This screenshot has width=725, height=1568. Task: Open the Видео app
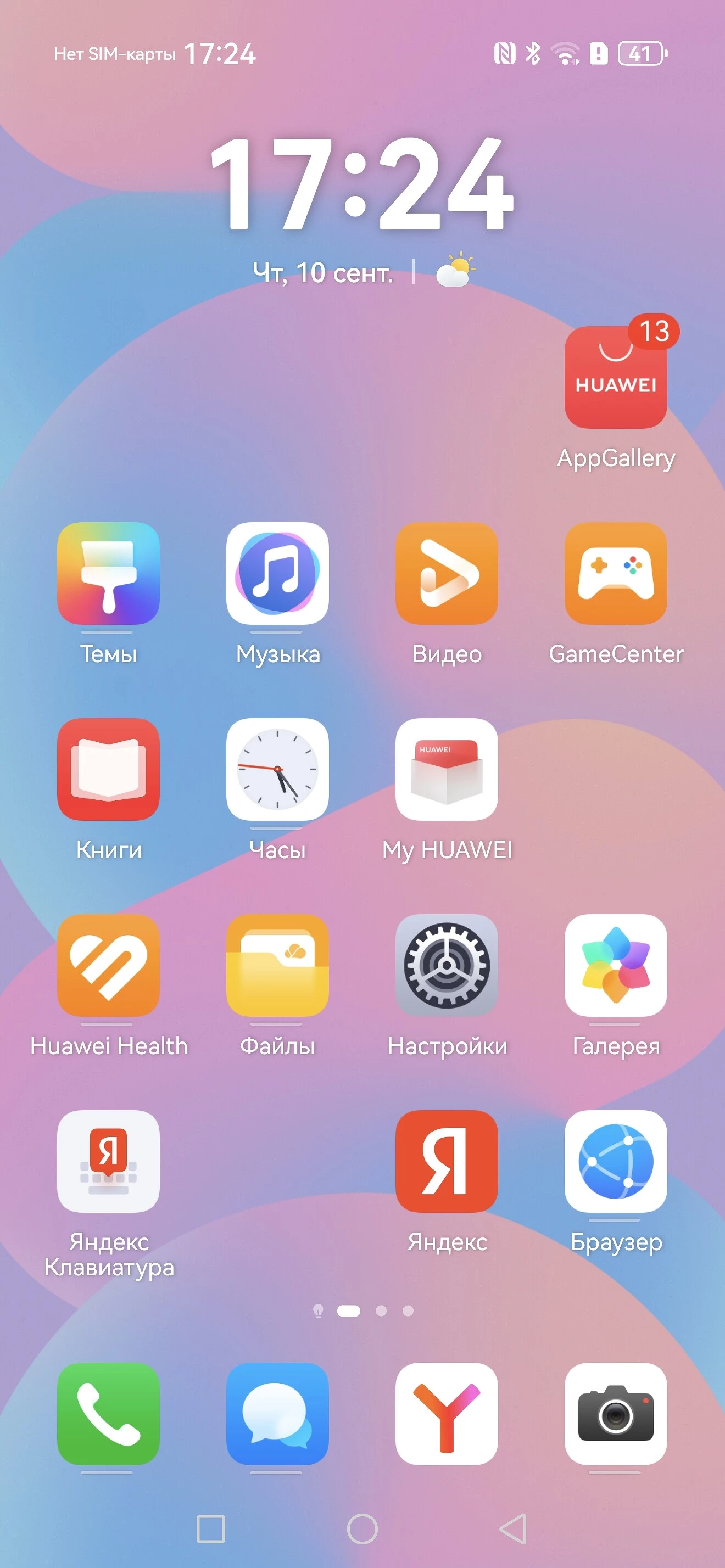pos(447,573)
